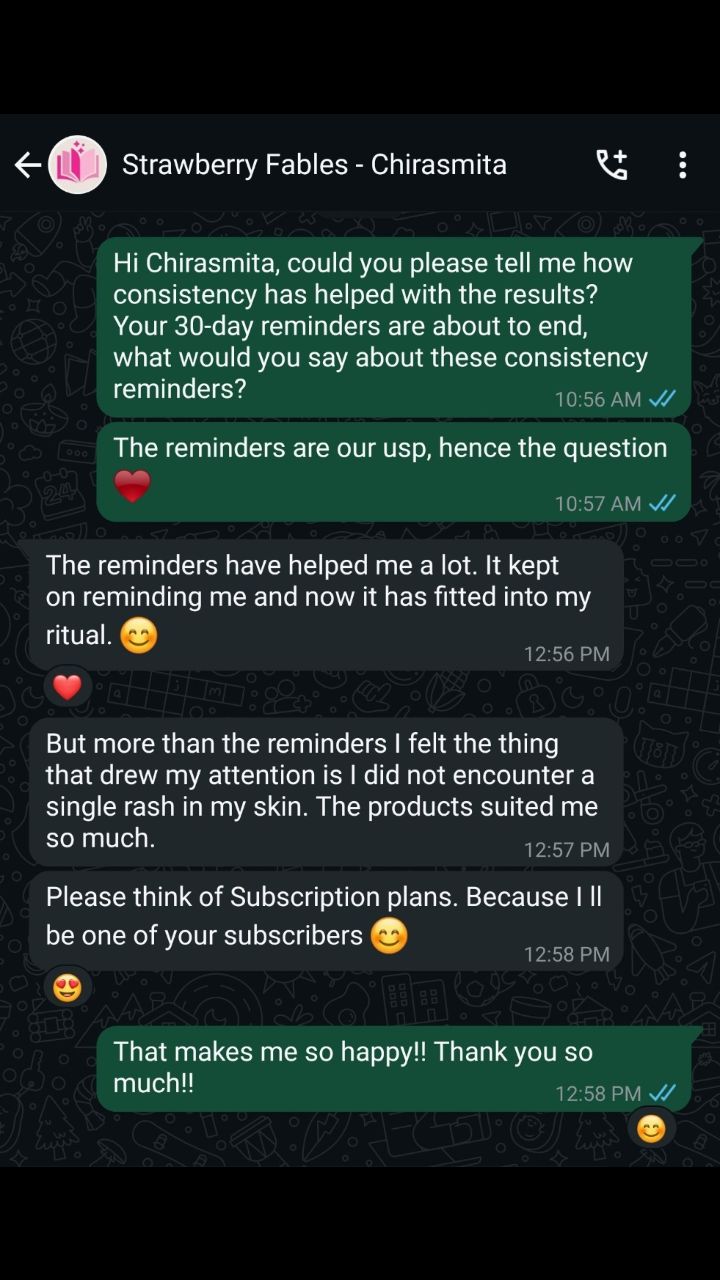Tap the smiling emoji under the last message
The height and width of the screenshot is (1280, 720).
(x=651, y=1128)
